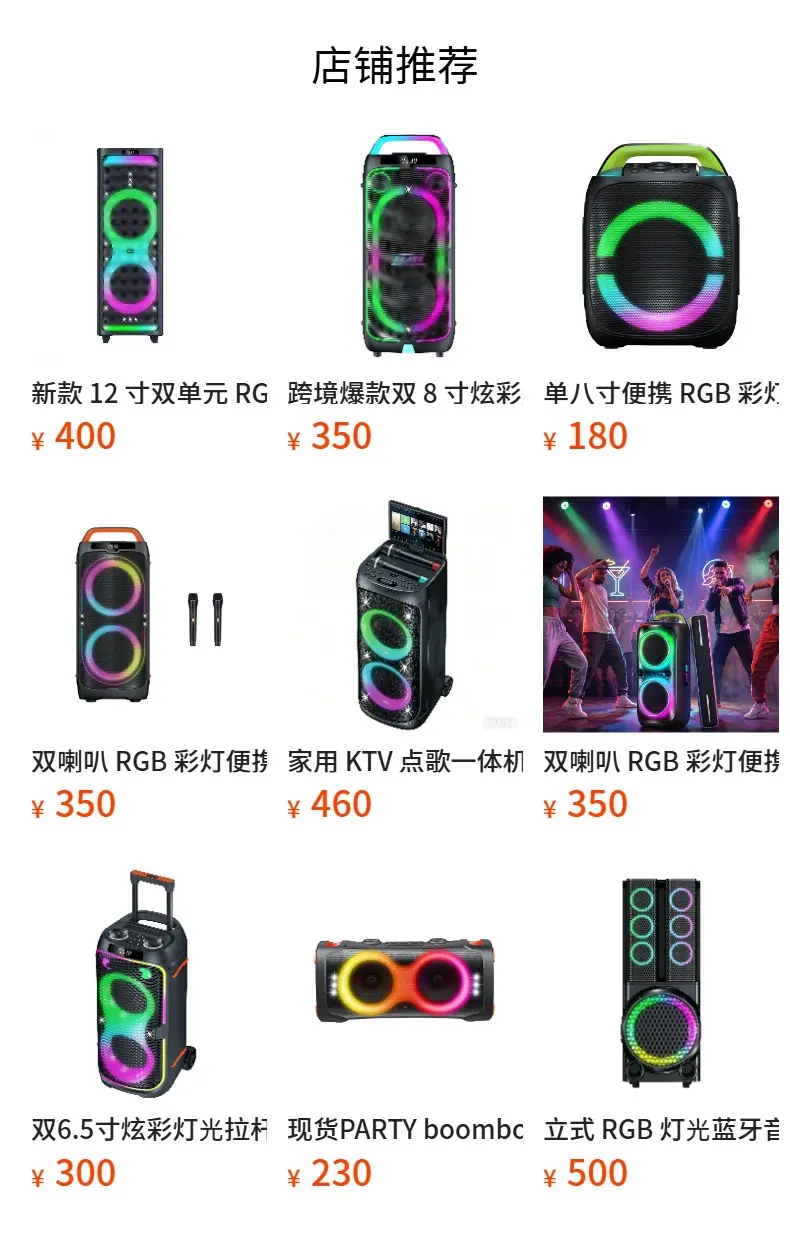Open the 双喇叭 RGB card with dancing party photo

[x=661, y=659]
